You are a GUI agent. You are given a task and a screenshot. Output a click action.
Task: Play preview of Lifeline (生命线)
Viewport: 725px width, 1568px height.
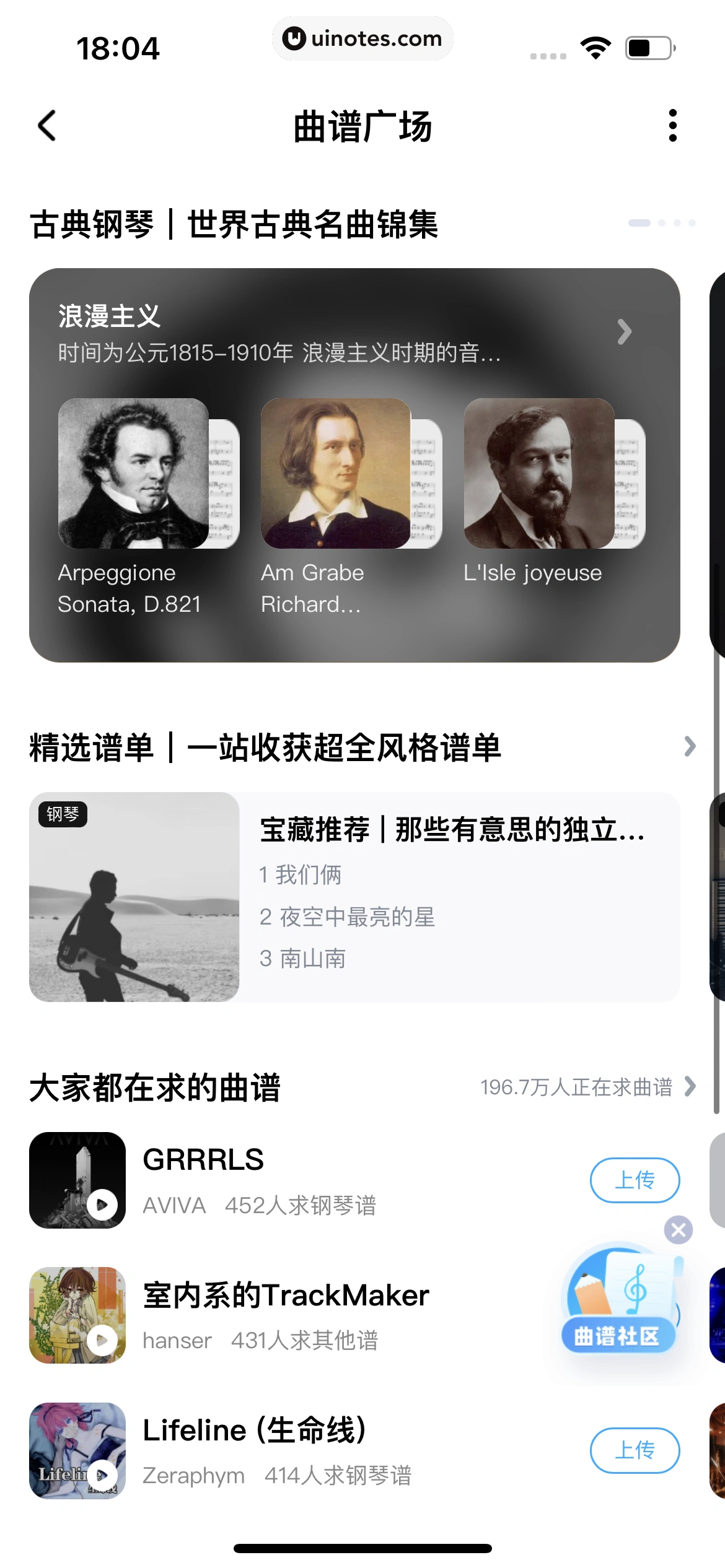tap(102, 1474)
